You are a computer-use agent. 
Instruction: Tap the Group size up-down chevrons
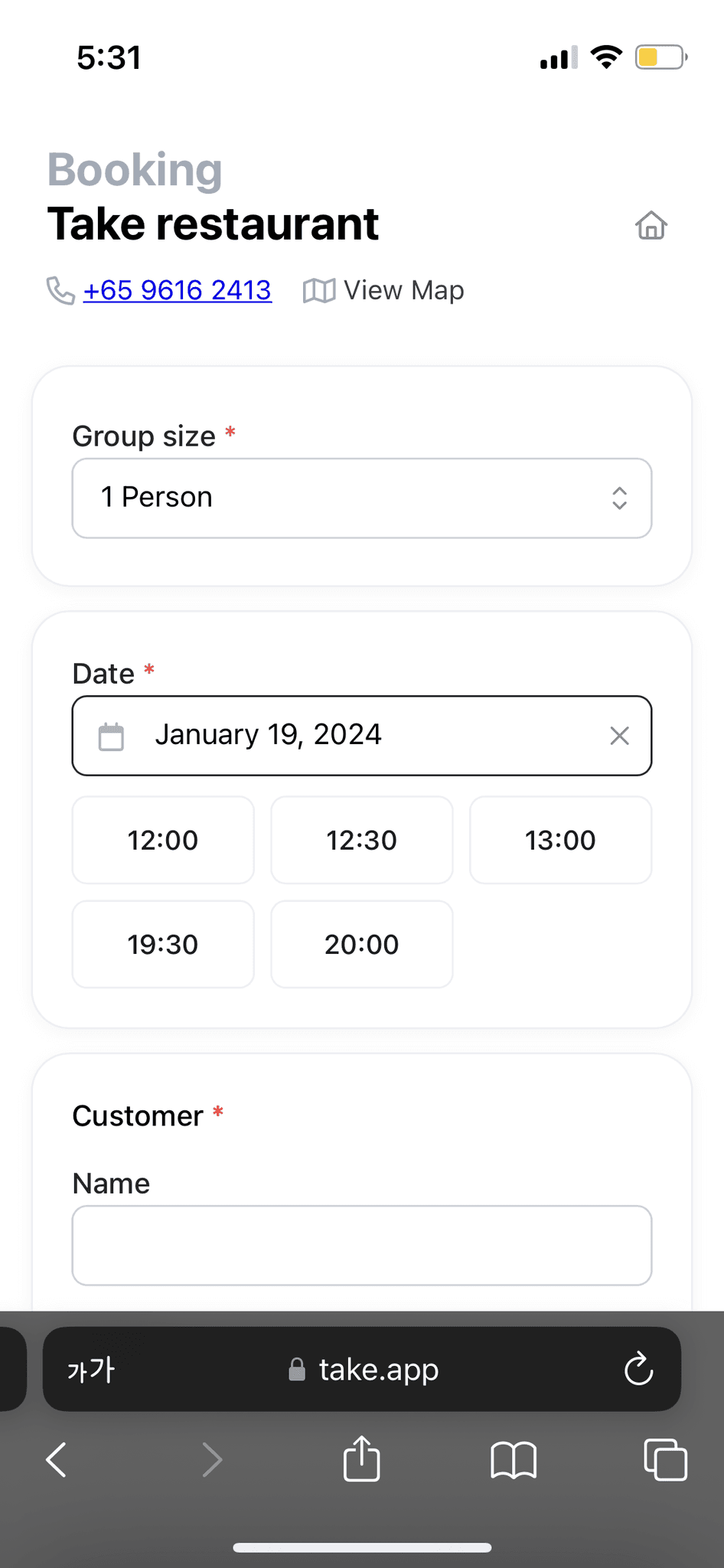tap(620, 498)
